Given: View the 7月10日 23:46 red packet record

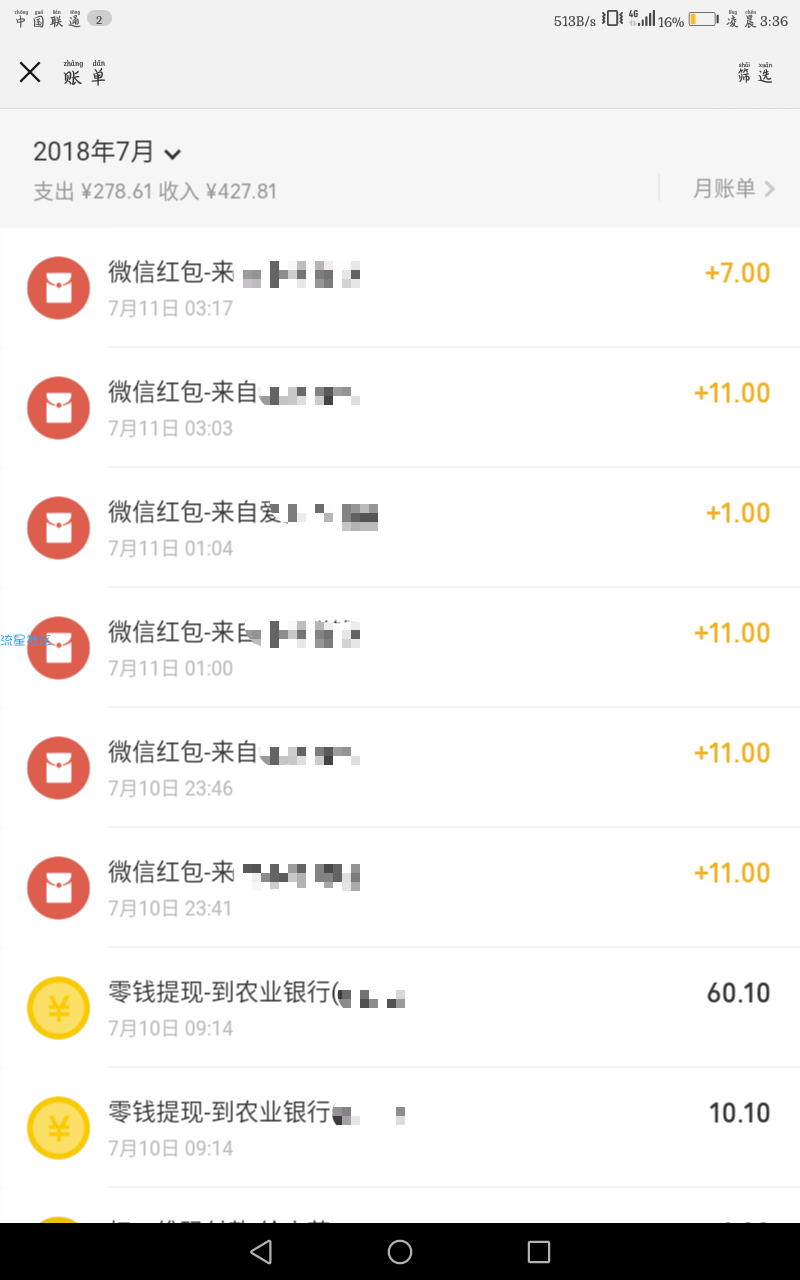Looking at the screenshot, I should pyautogui.click(x=400, y=768).
